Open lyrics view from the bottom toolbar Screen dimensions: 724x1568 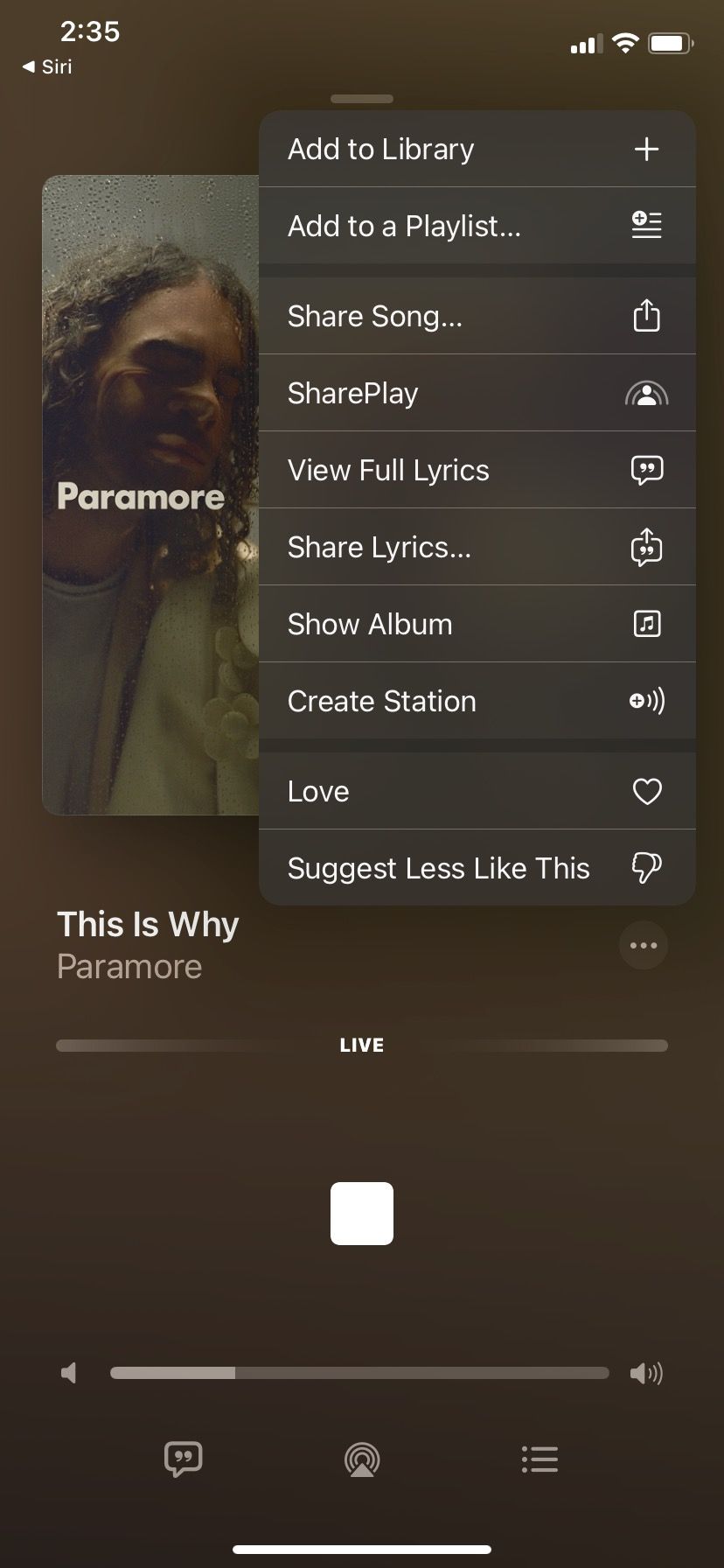[x=183, y=1459]
